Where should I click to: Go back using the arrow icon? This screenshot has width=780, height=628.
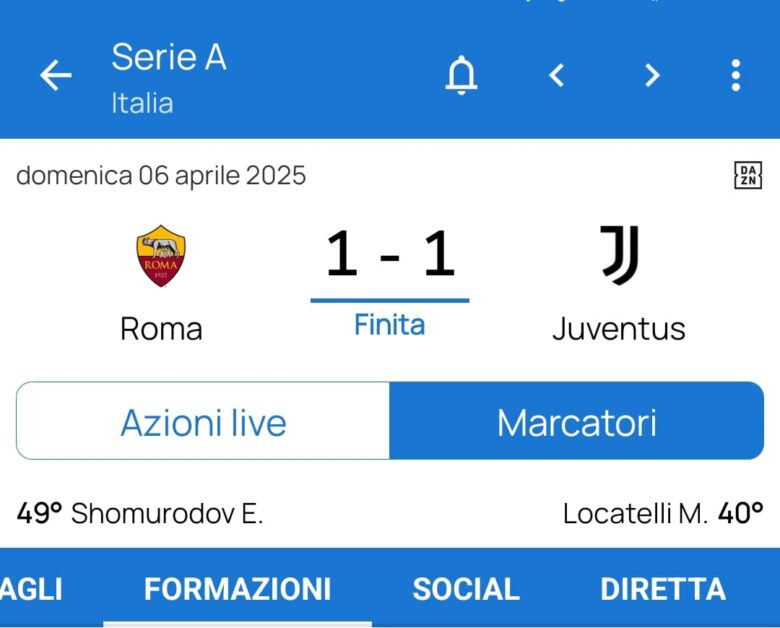[55, 76]
